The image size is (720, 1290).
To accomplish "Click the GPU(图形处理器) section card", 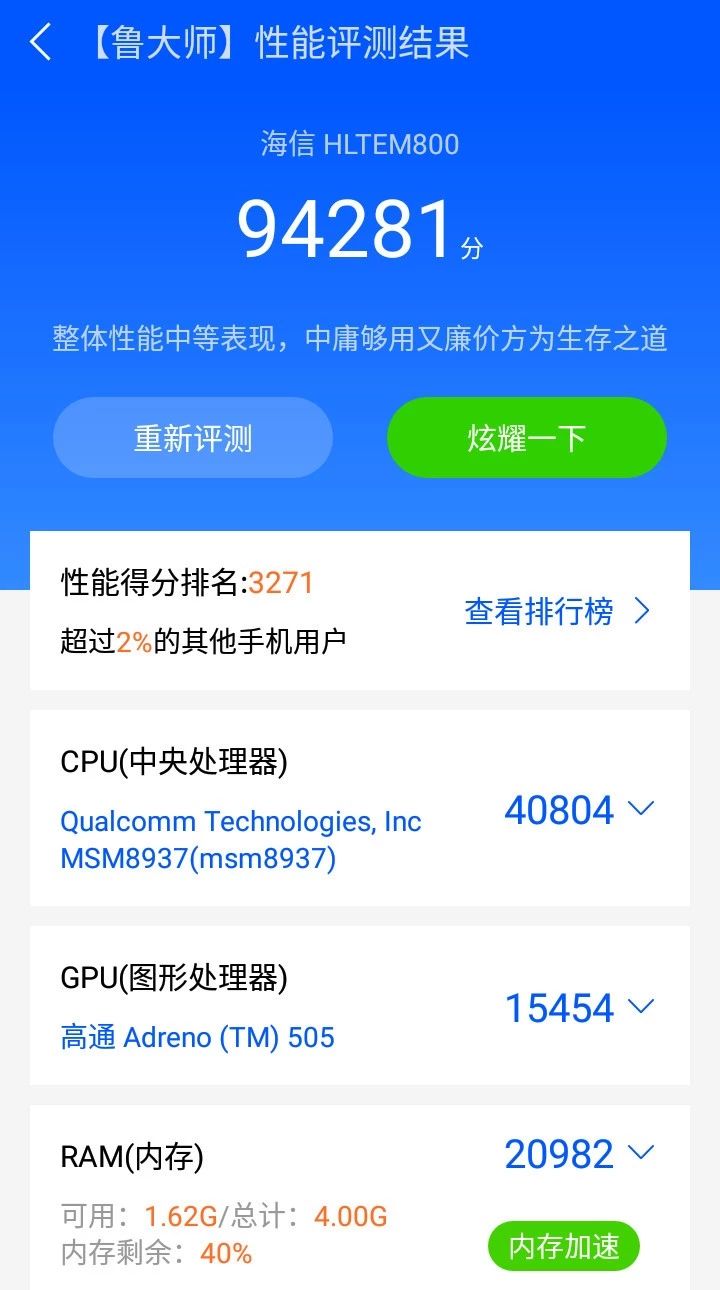I will [x=360, y=1005].
